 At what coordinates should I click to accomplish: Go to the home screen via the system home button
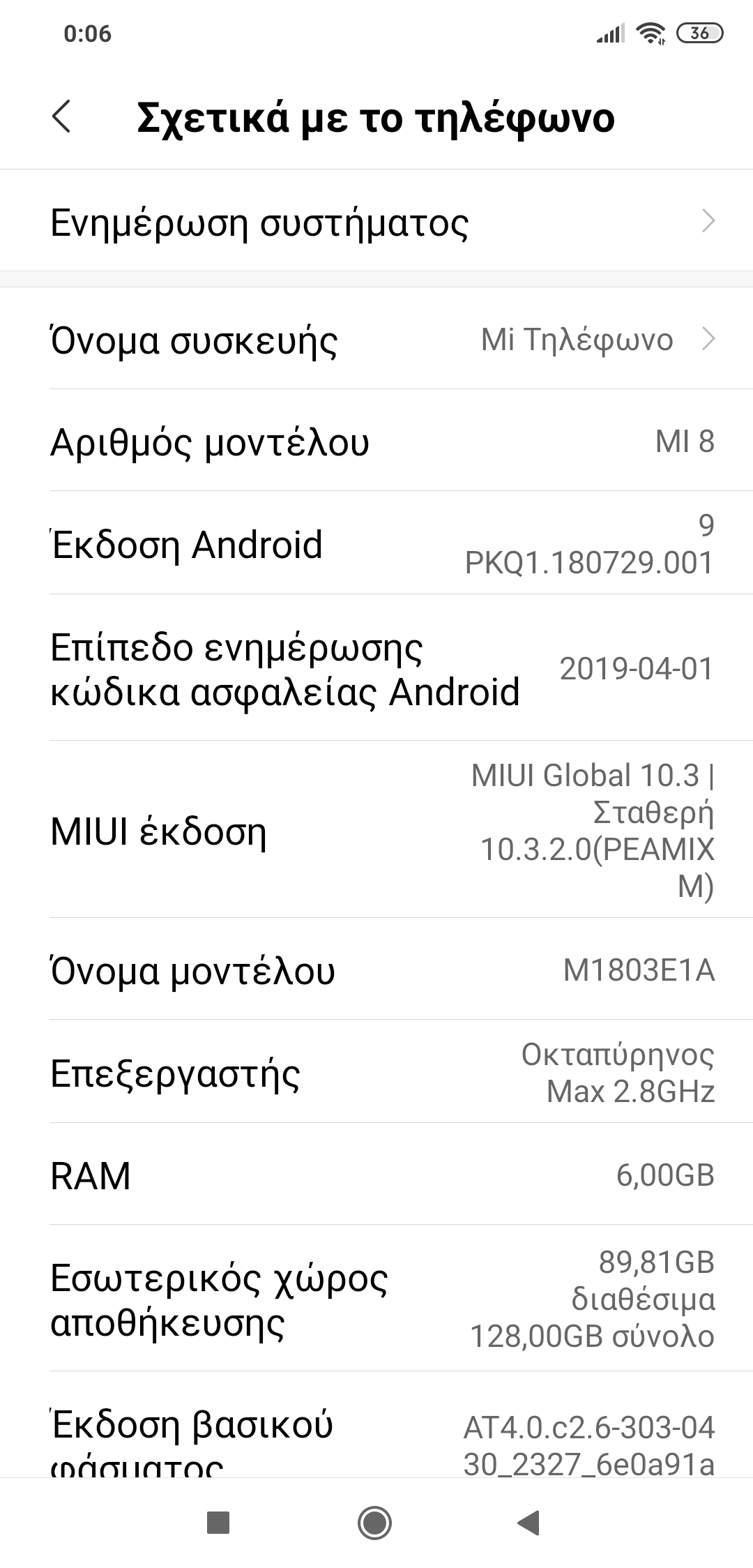[x=374, y=1522]
